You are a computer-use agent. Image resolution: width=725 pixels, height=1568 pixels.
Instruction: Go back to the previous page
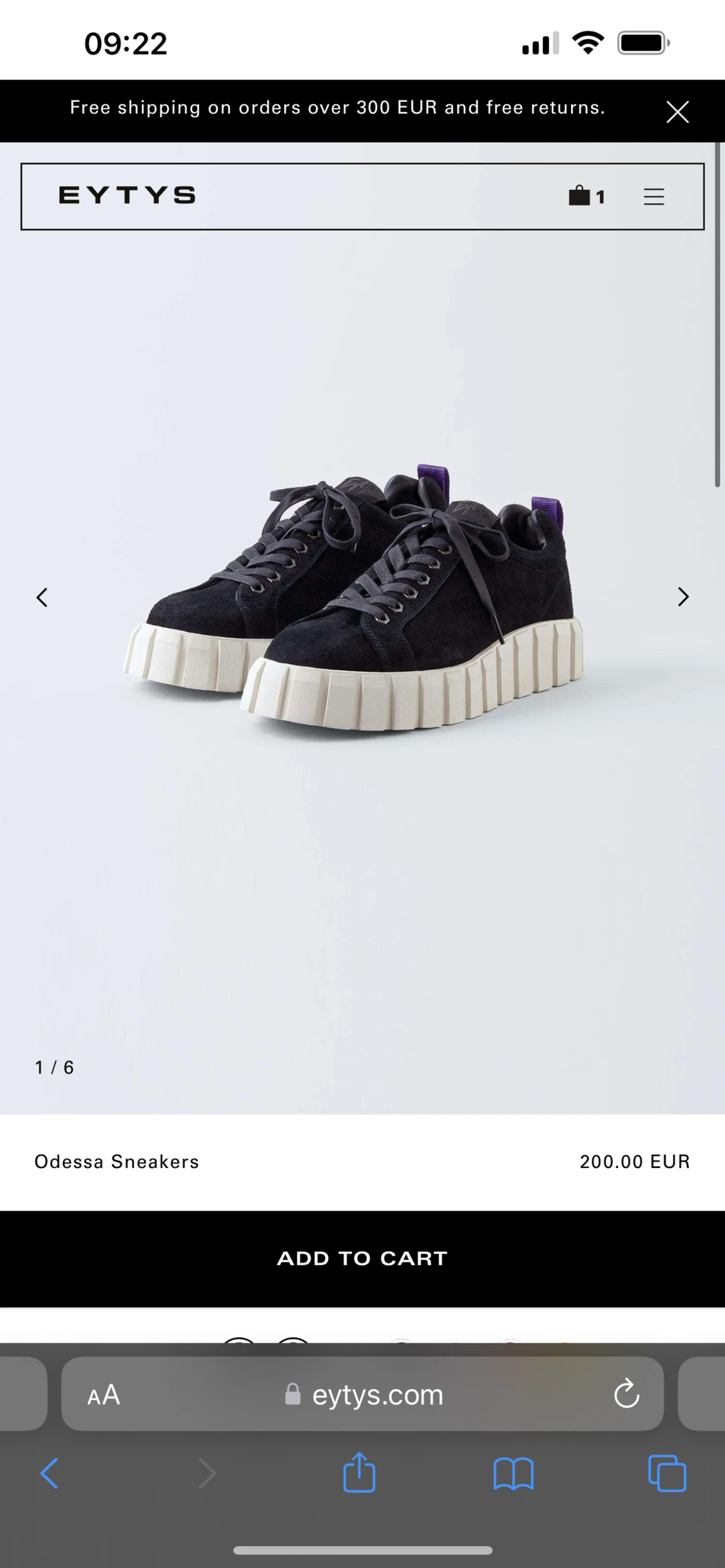coord(50,1473)
